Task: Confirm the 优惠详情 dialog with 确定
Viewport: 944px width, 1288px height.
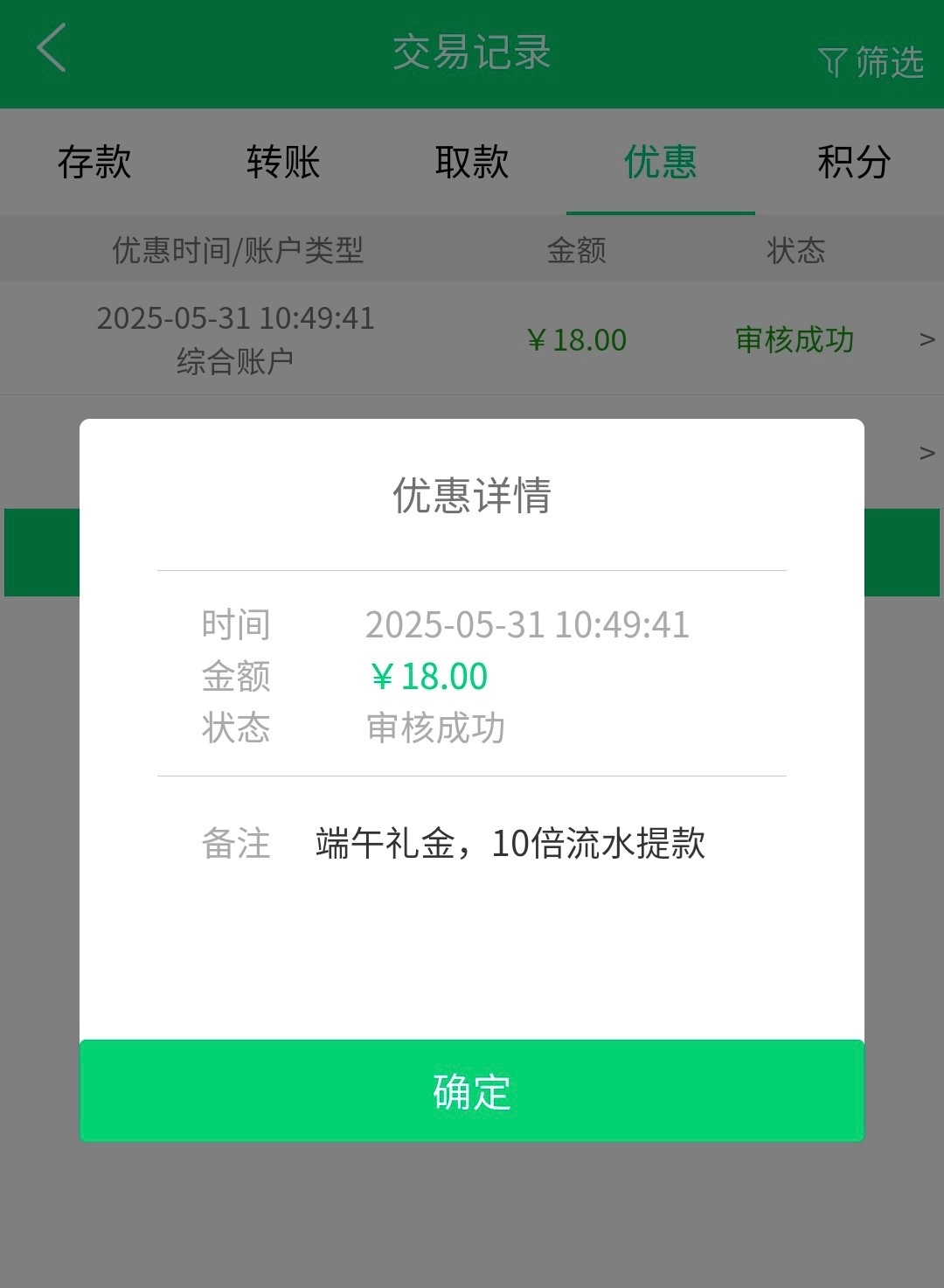Action: coord(472,1091)
